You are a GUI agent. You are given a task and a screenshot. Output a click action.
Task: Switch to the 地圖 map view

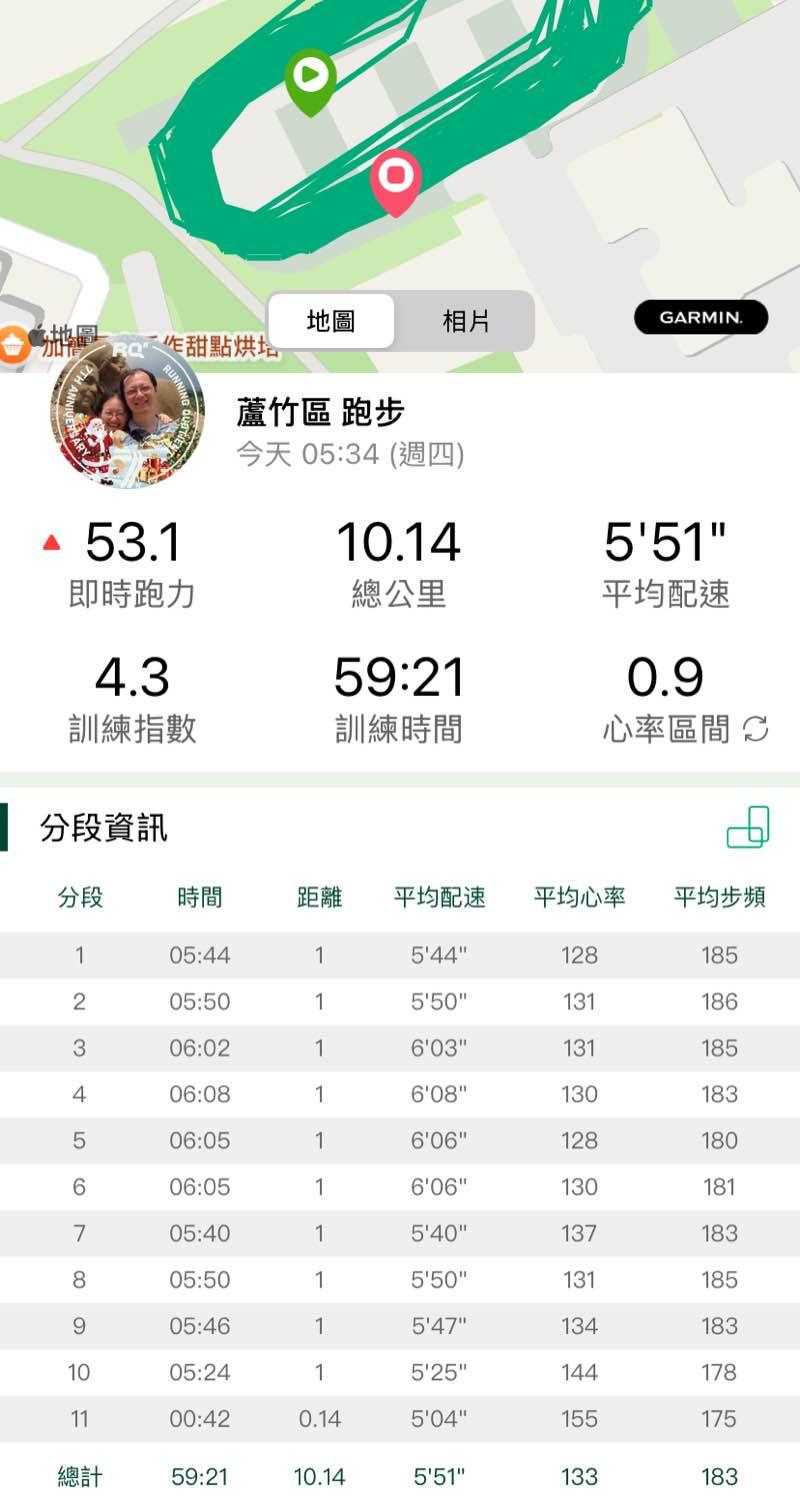[x=331, y=322]
